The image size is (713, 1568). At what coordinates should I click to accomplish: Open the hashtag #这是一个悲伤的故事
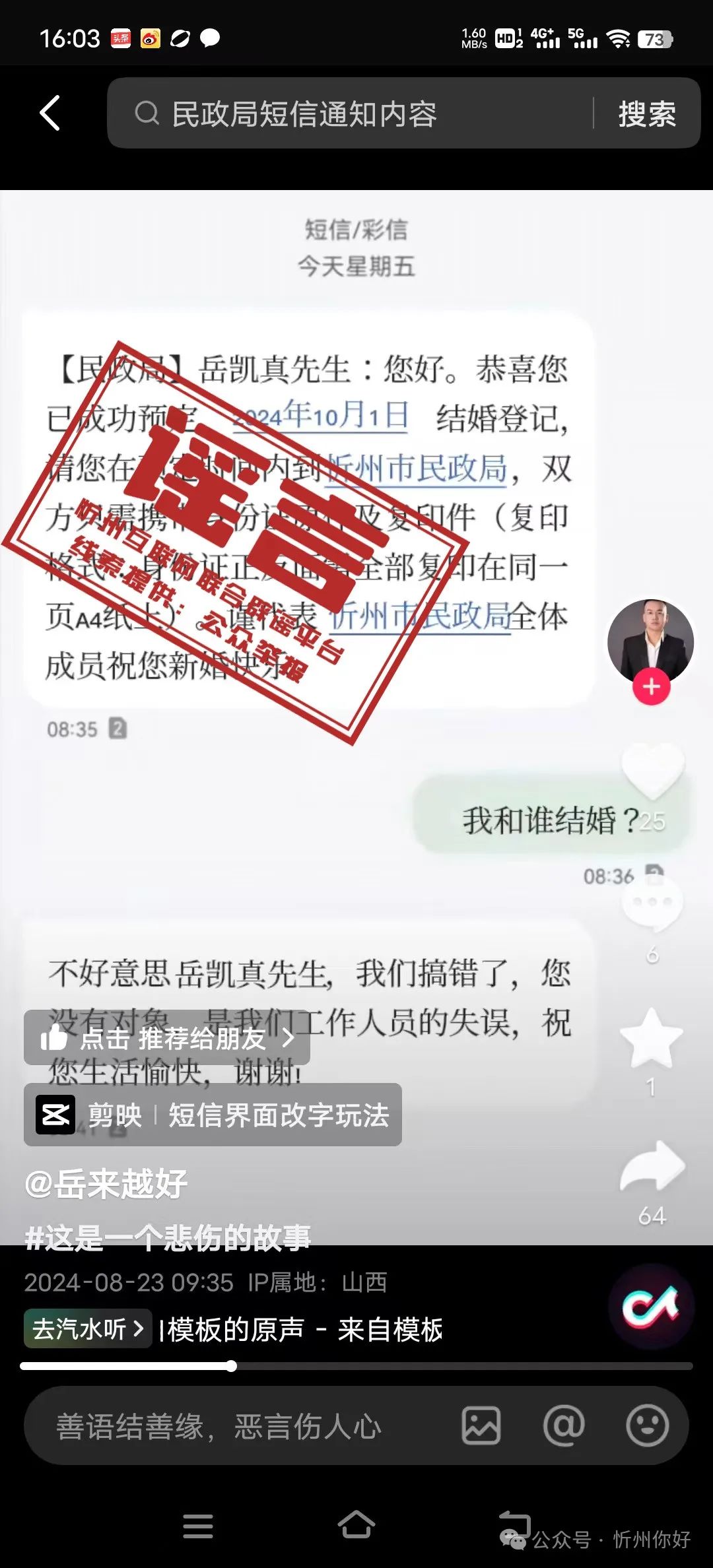pos(168,1237)
